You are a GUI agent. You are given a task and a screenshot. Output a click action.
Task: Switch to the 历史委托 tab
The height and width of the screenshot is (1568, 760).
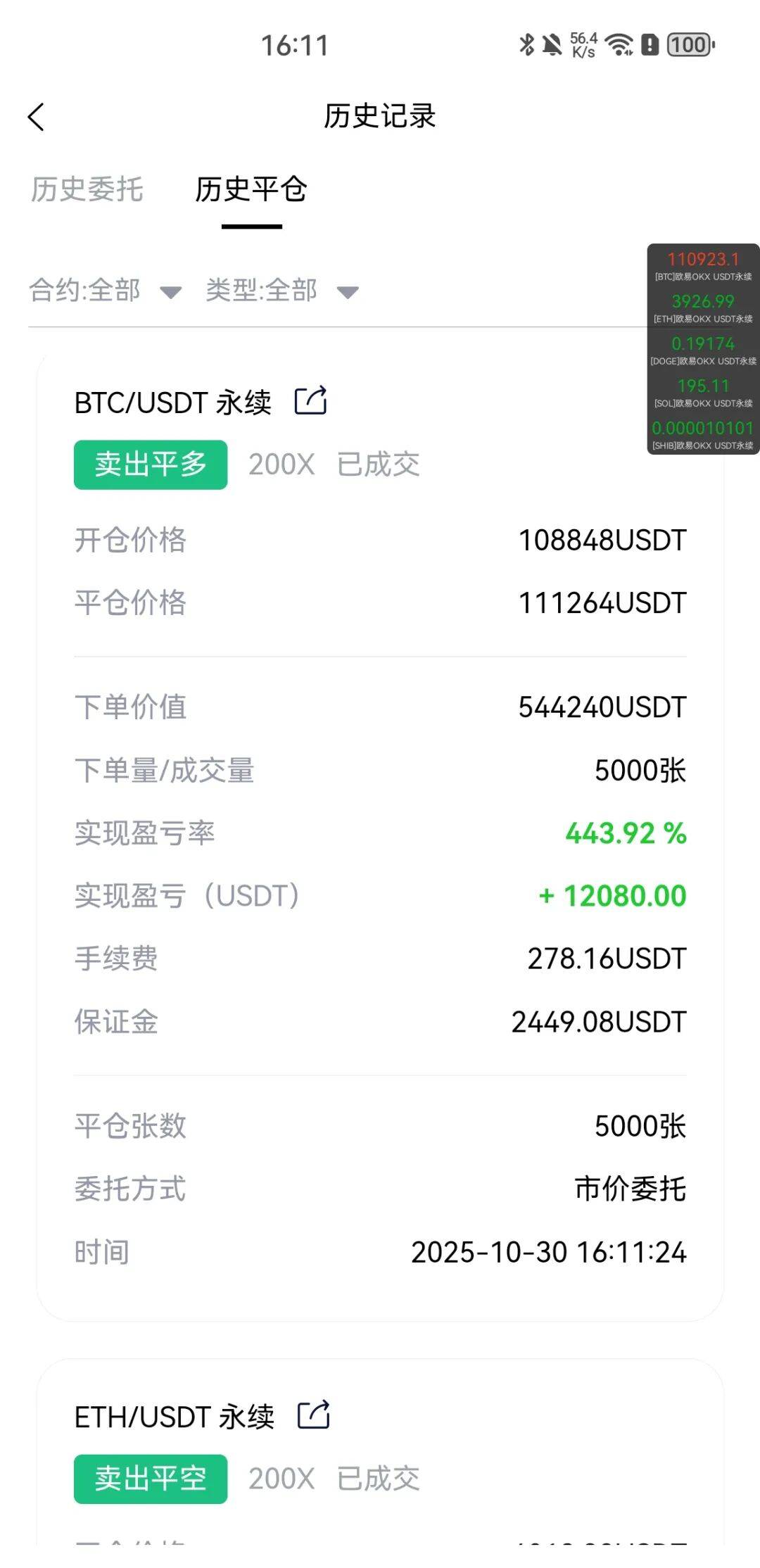click(87, 189)
